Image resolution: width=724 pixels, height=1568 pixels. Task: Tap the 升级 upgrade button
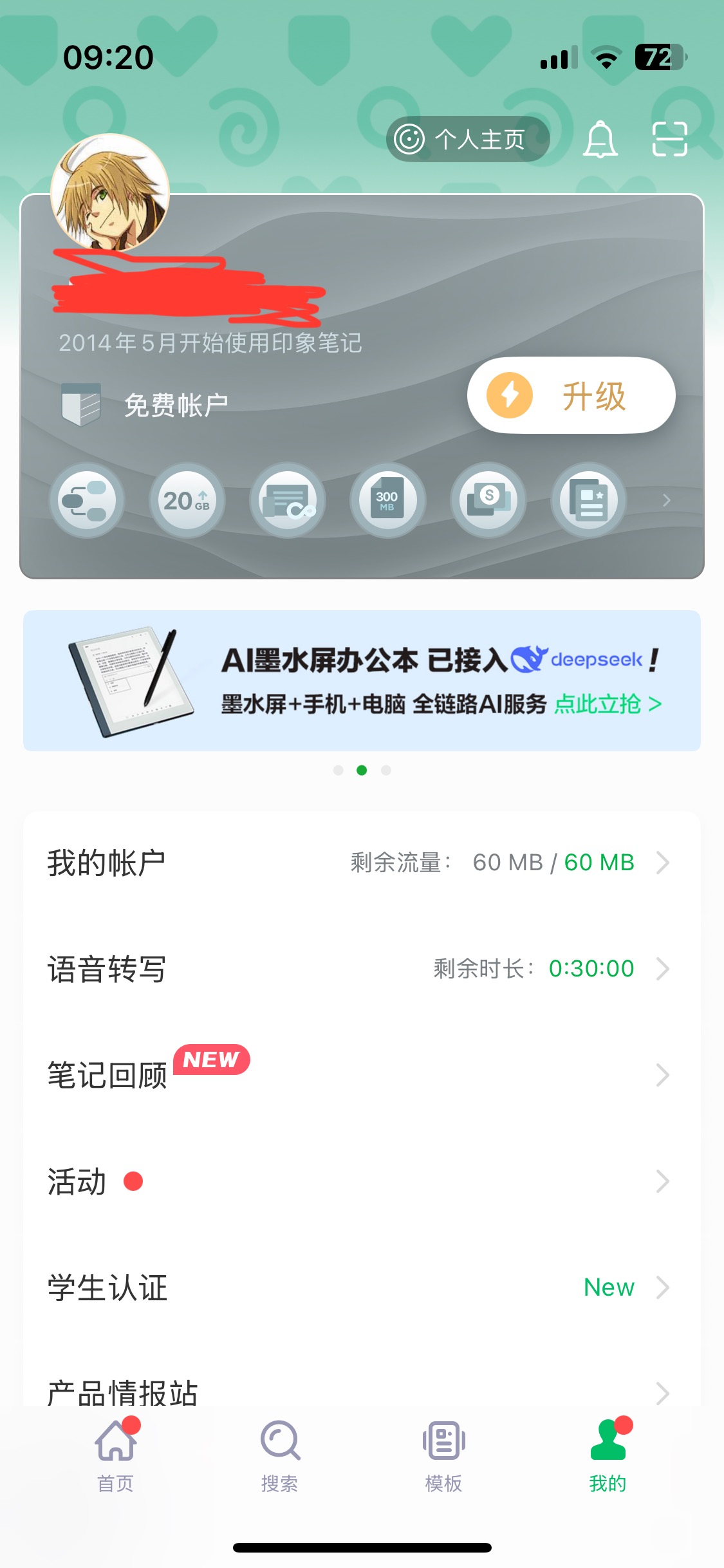(571, 395)
